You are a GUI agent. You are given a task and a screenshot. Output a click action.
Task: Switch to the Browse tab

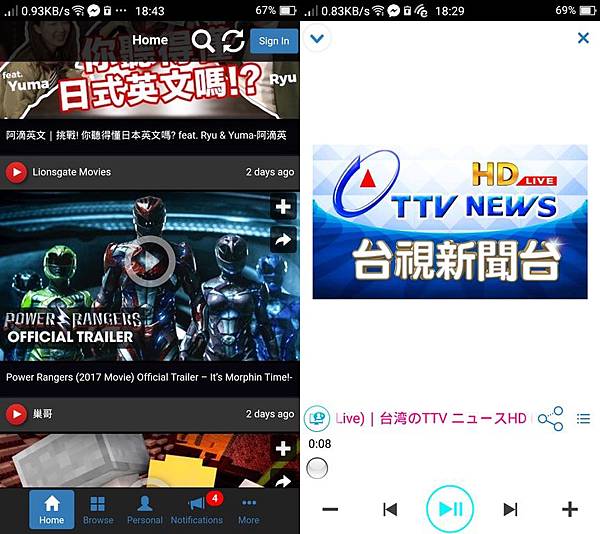(98, 509)
